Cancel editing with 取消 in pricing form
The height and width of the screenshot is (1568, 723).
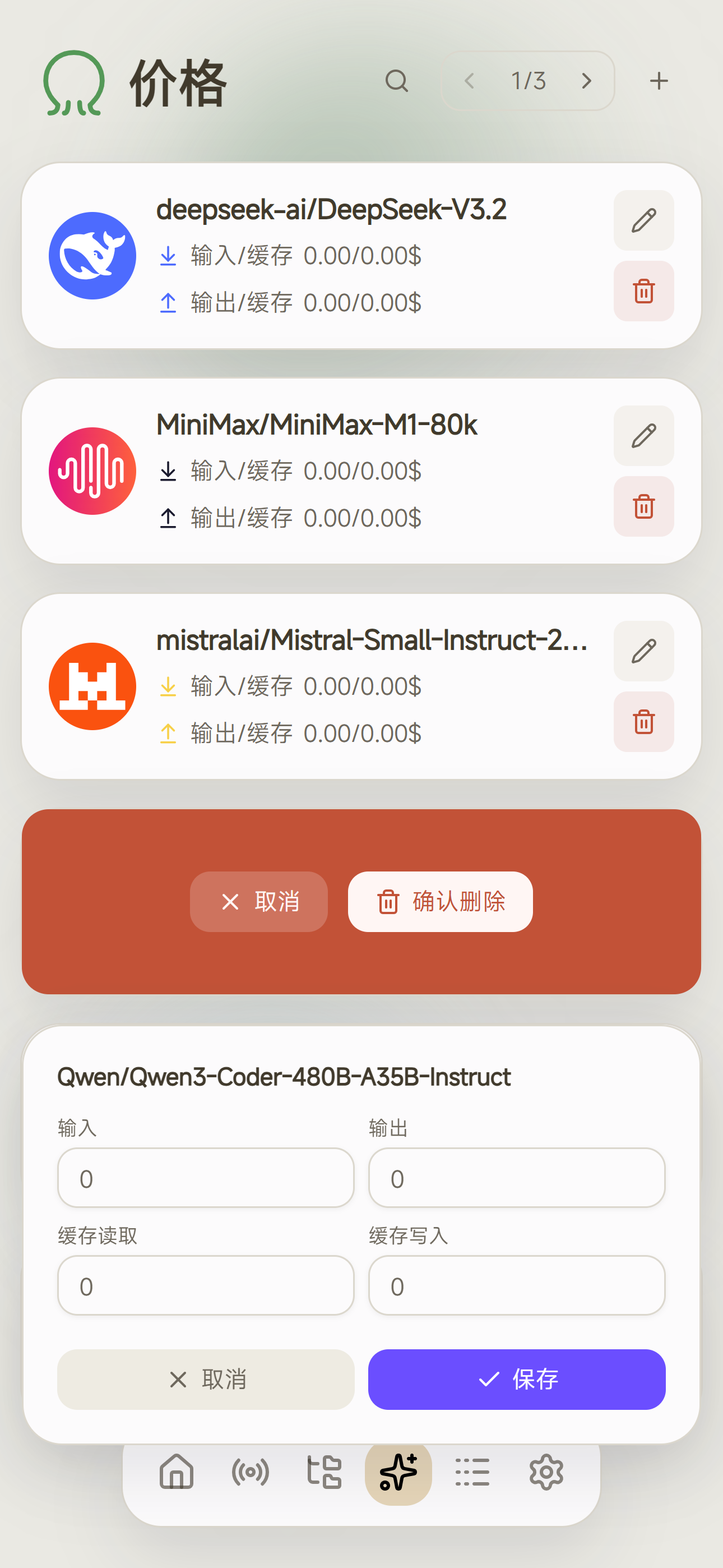coord(205,1380)
